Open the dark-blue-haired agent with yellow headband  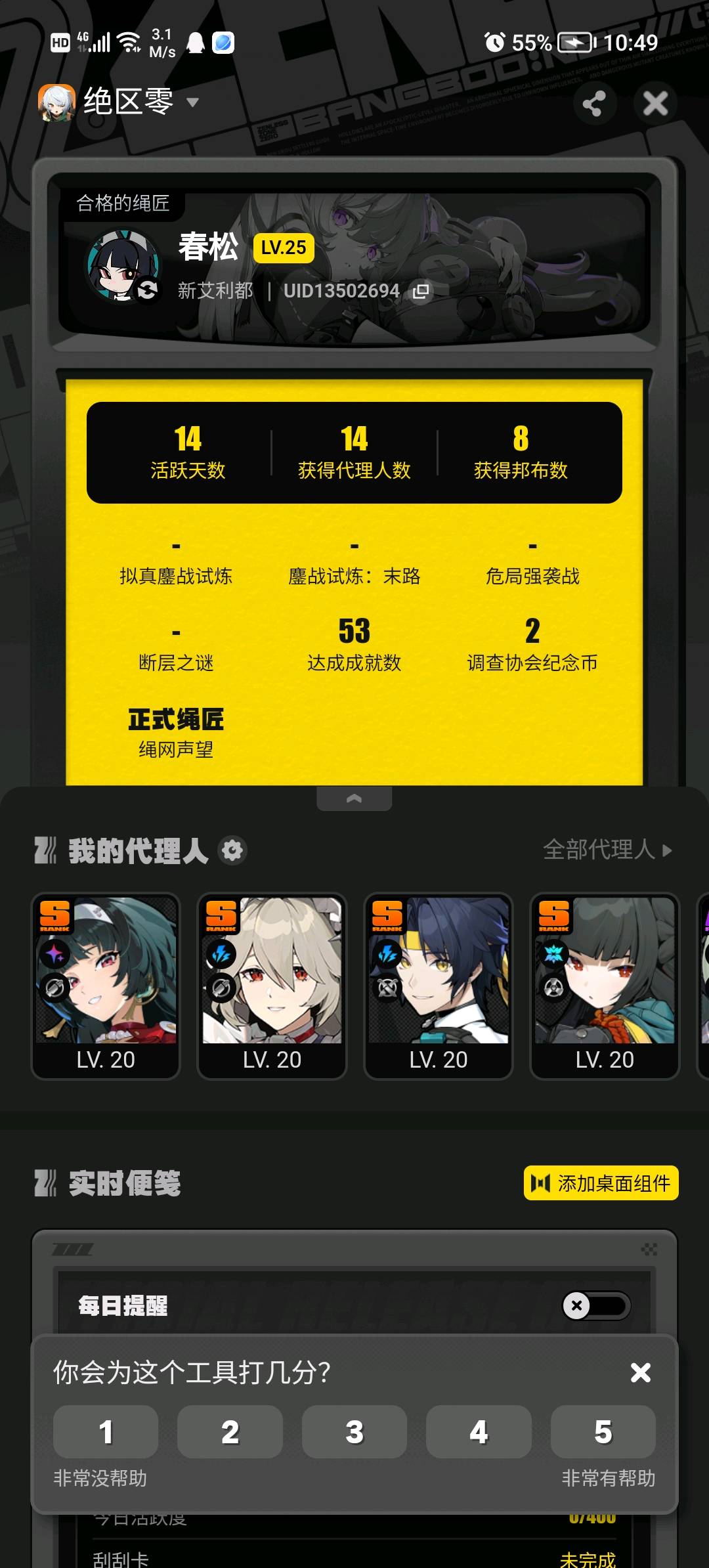click(438, 985)
